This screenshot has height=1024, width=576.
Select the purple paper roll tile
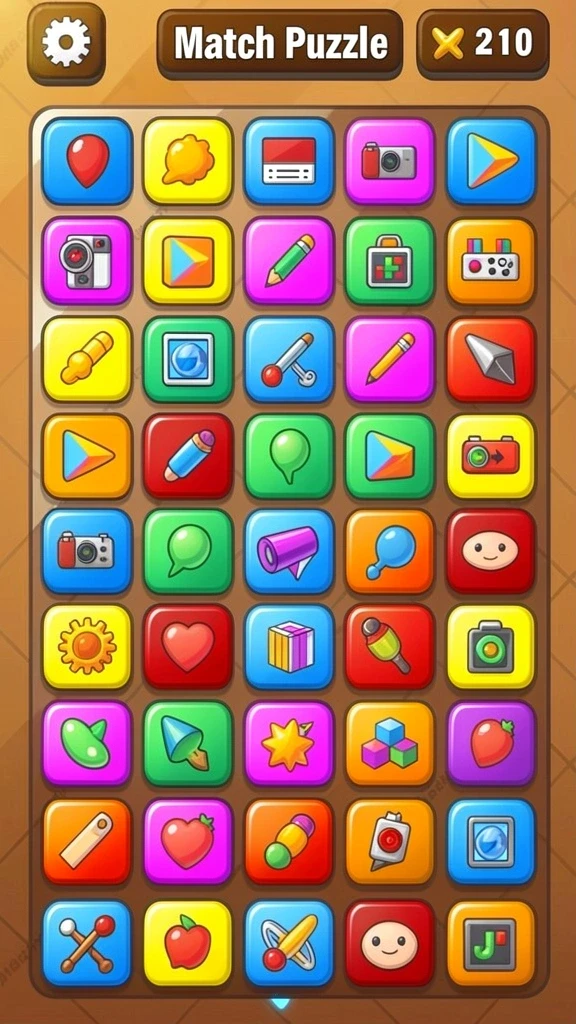pos(289,552)
